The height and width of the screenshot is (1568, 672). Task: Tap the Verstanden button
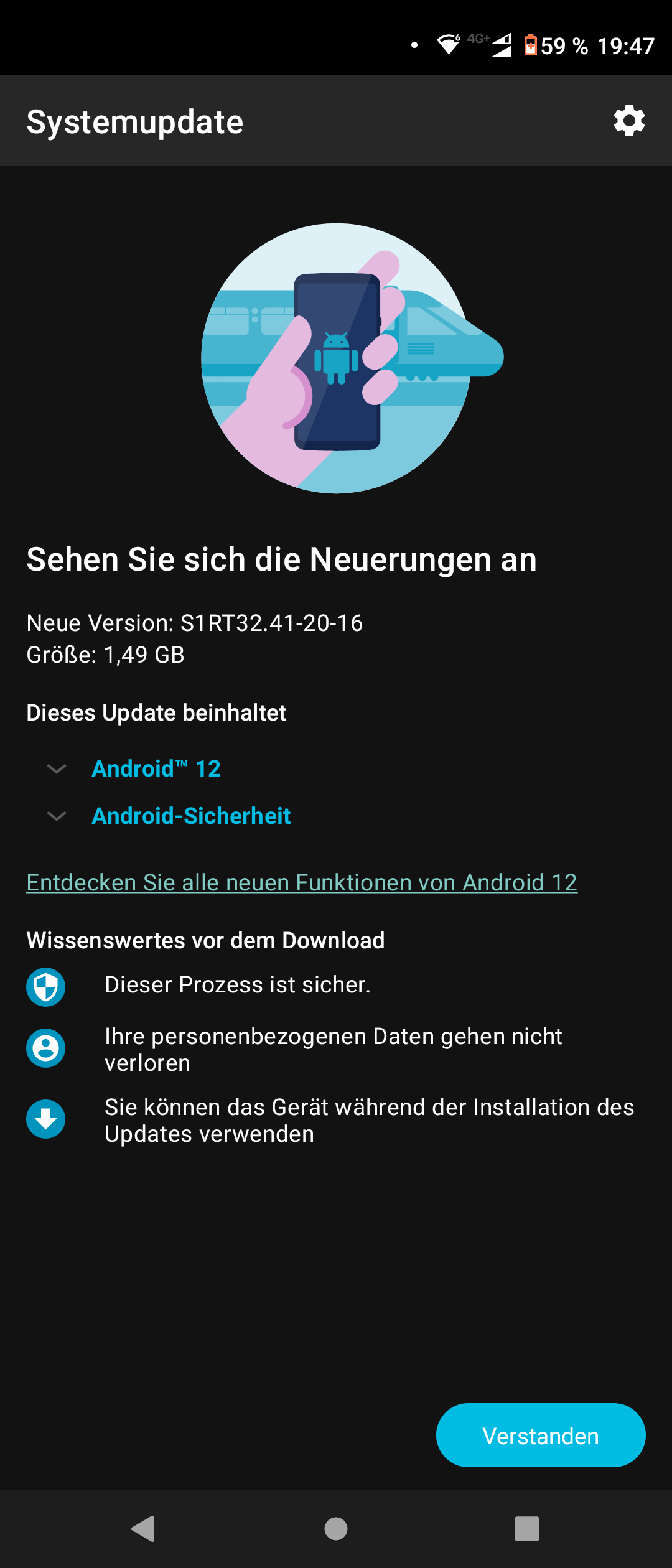540,1435
